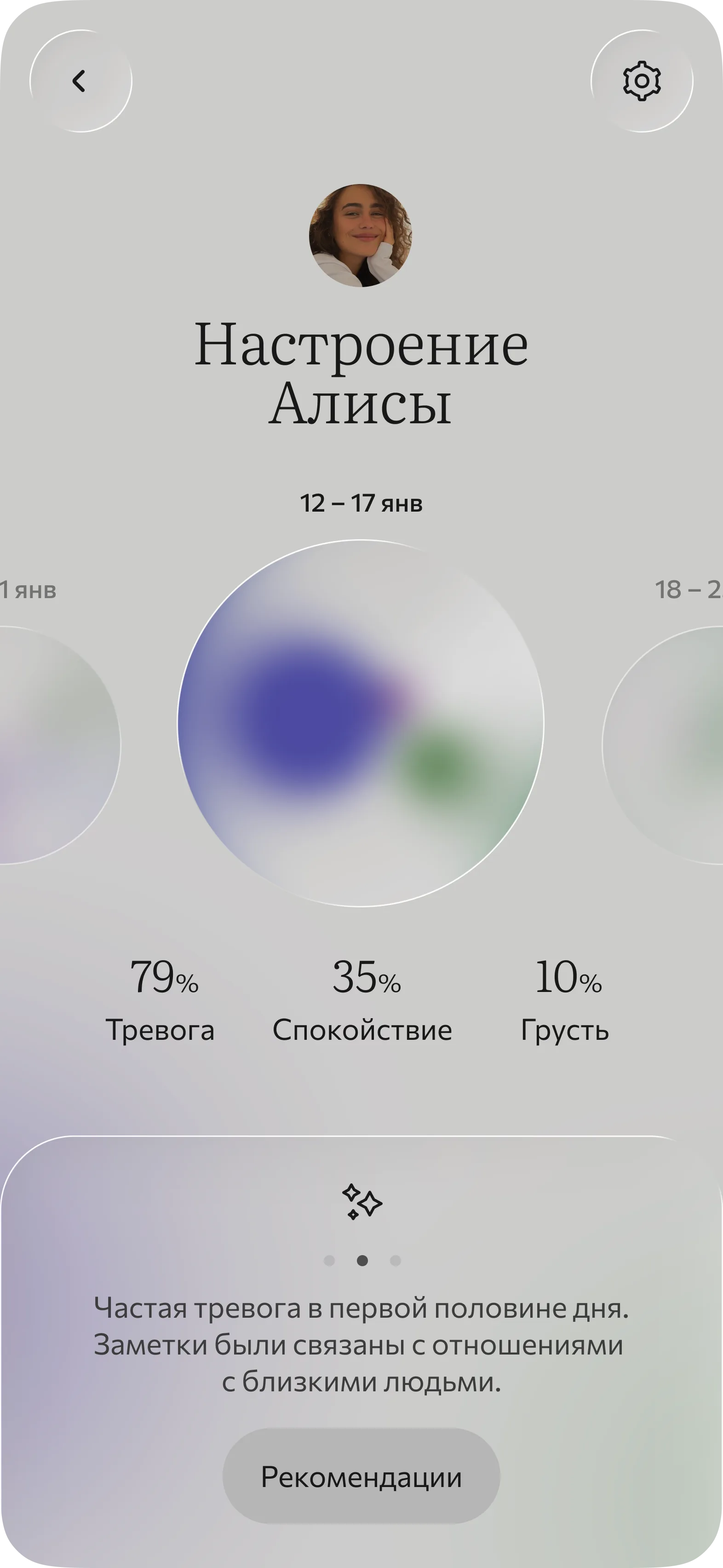This screenshot has height=1568, width=723.
Task: Select the previous week's mood bubble
Action: (60, 745)
